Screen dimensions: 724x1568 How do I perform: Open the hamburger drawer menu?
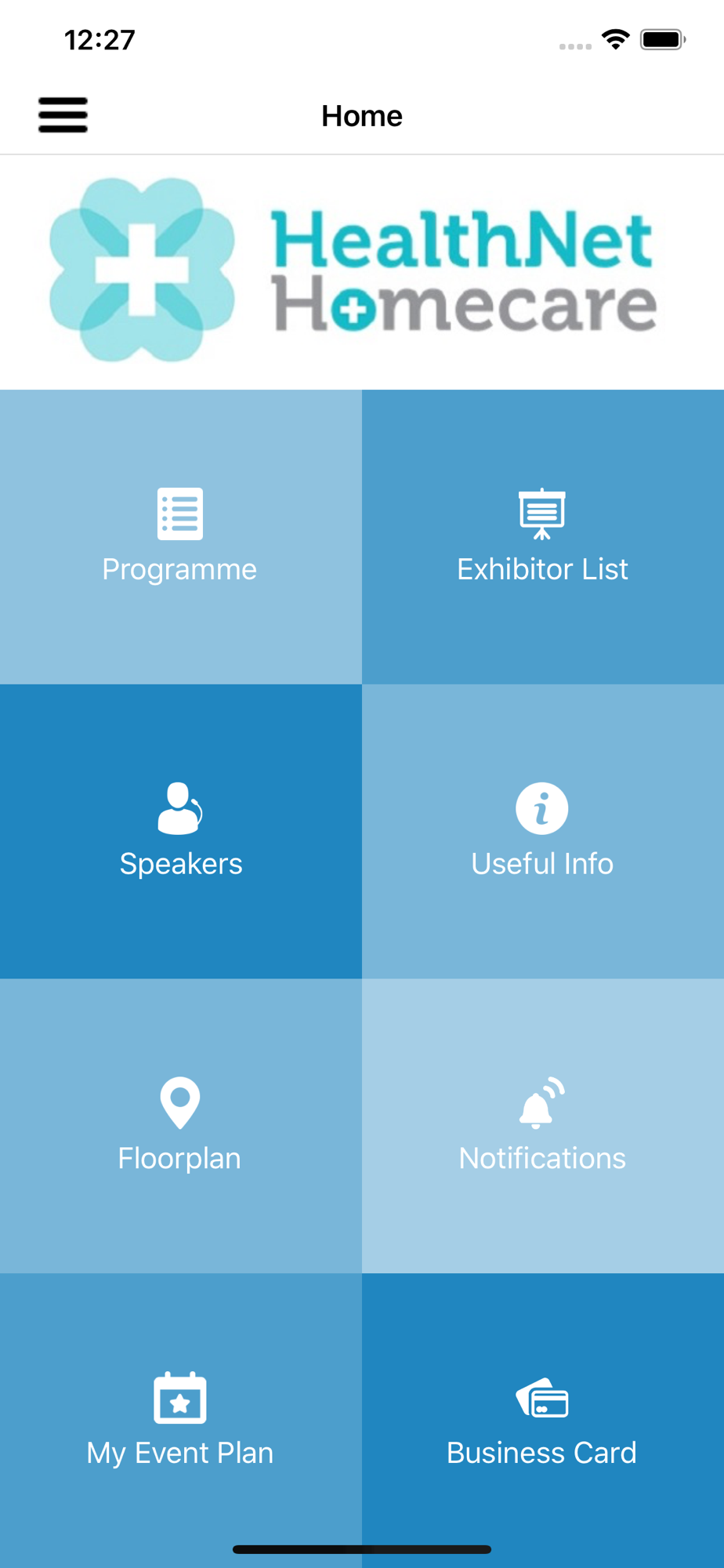coord(63,115)
